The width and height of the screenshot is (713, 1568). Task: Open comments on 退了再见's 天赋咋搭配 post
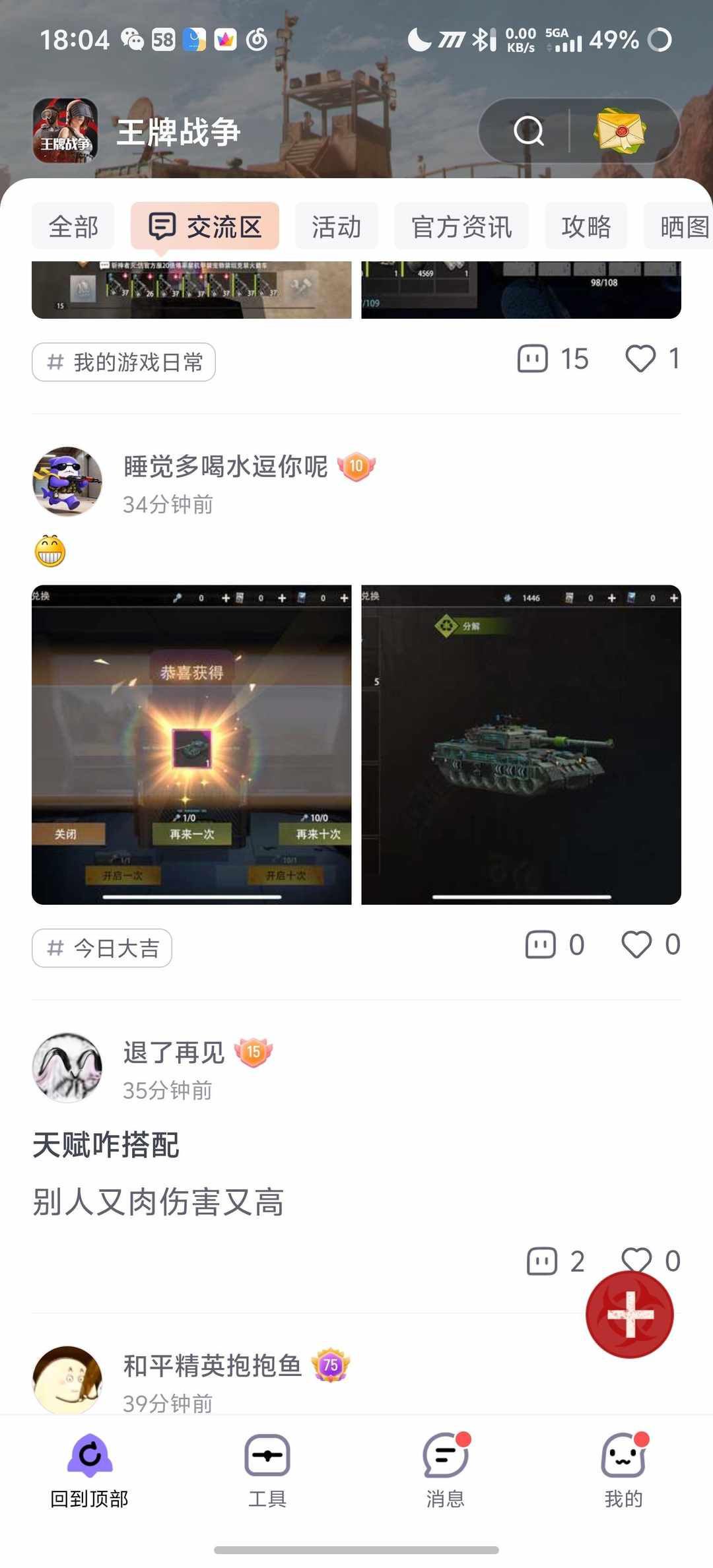pos(541,1260)
